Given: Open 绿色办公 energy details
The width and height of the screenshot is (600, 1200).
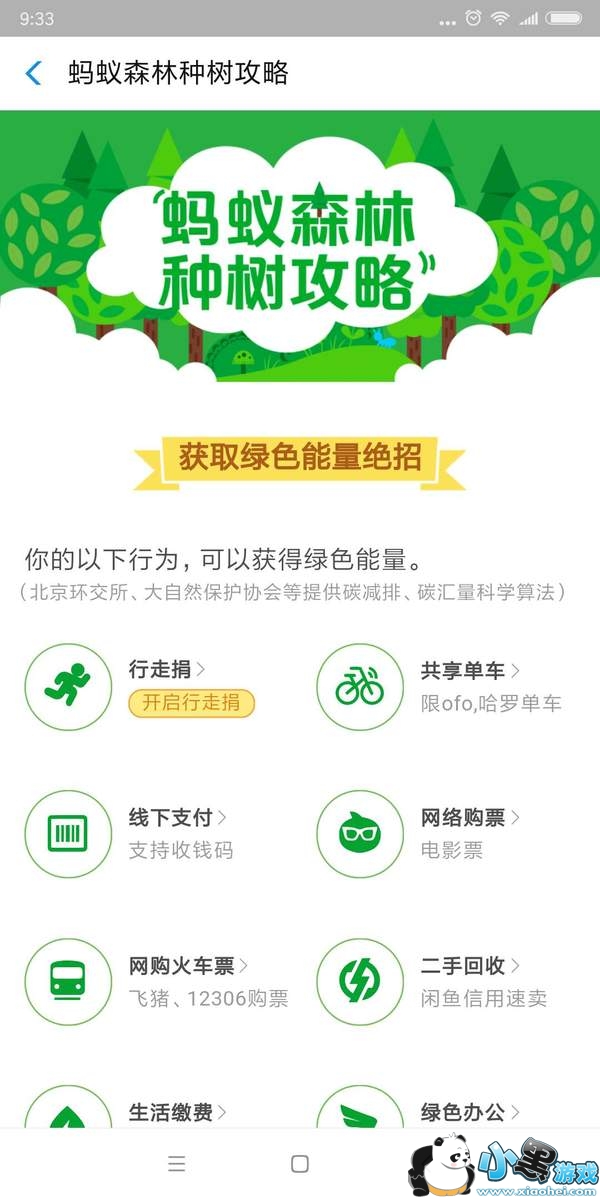Looking at the screenshot, I should pyautogui.click(x=469, y=1112).
